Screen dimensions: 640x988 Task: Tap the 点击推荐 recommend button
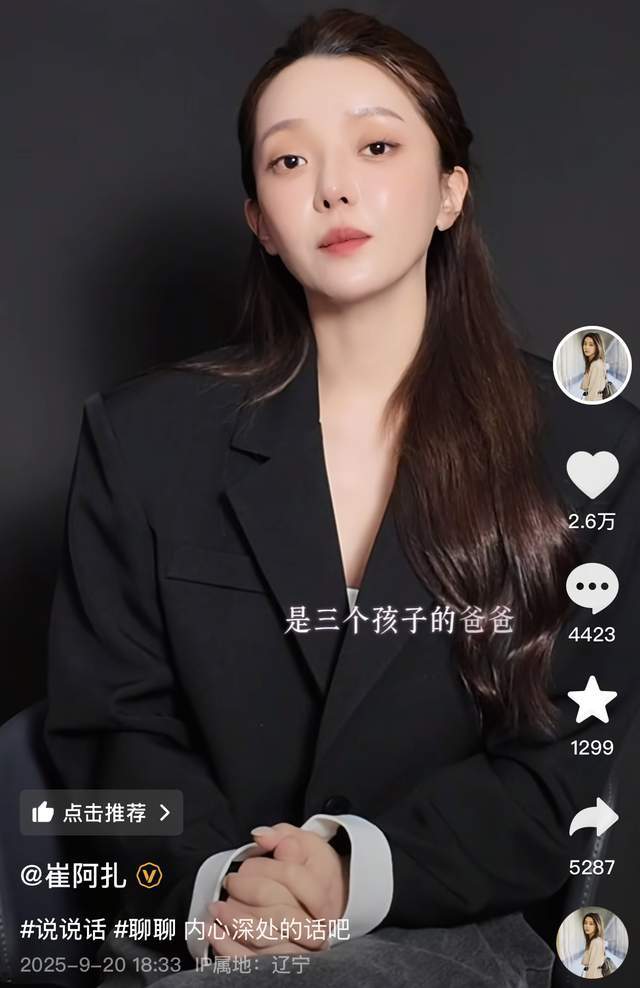click(102, 812)
